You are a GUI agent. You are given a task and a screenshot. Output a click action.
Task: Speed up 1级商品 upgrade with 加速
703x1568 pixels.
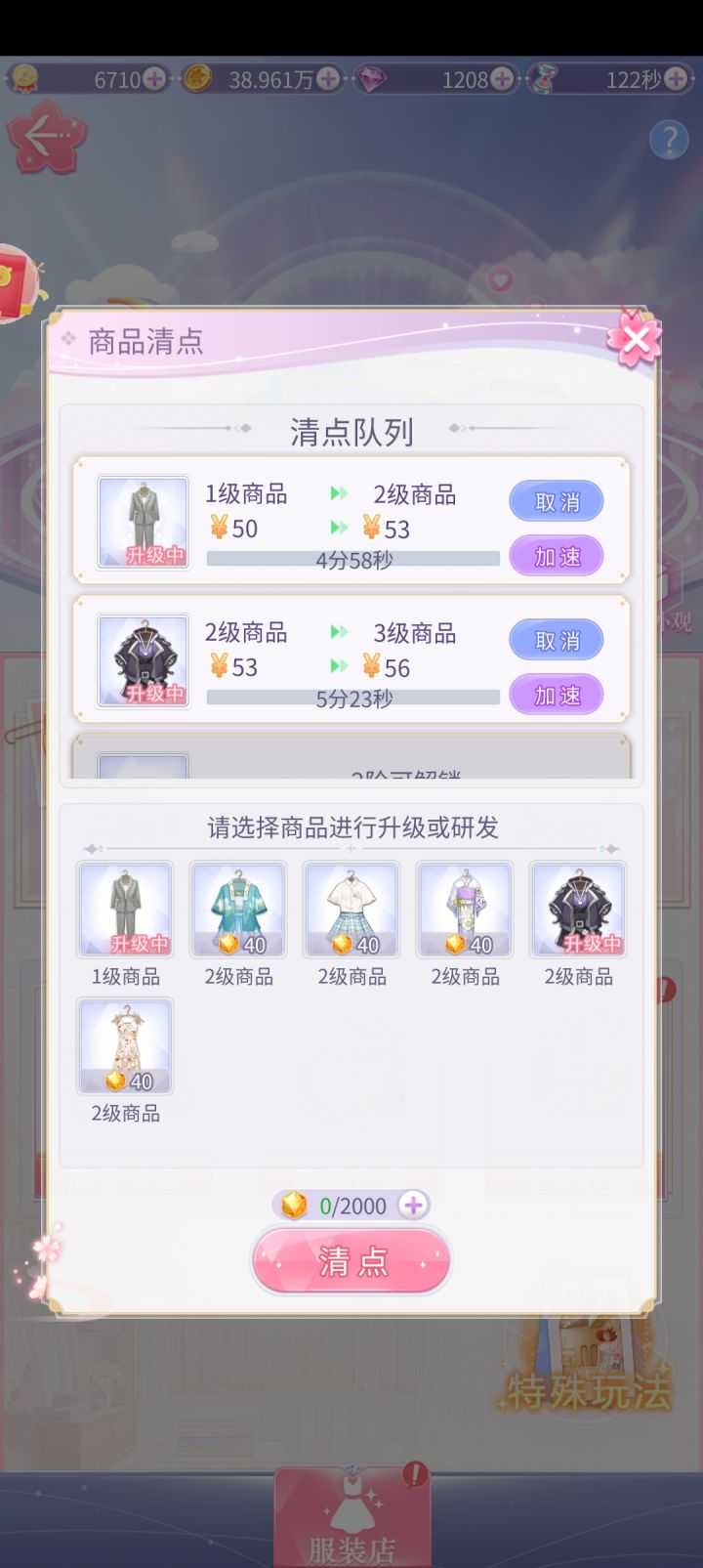tap(556, 555)
